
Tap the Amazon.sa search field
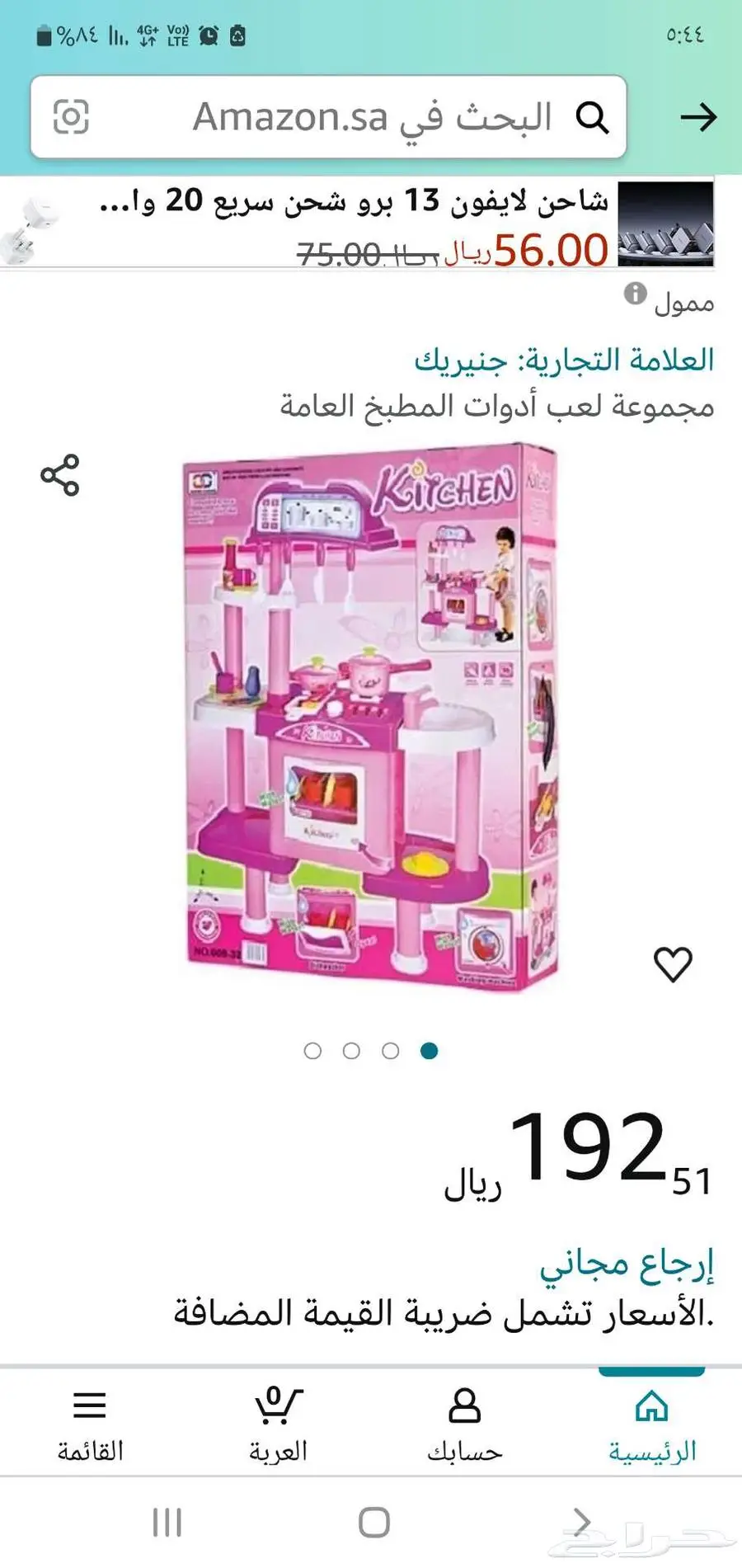click(371, 117)
